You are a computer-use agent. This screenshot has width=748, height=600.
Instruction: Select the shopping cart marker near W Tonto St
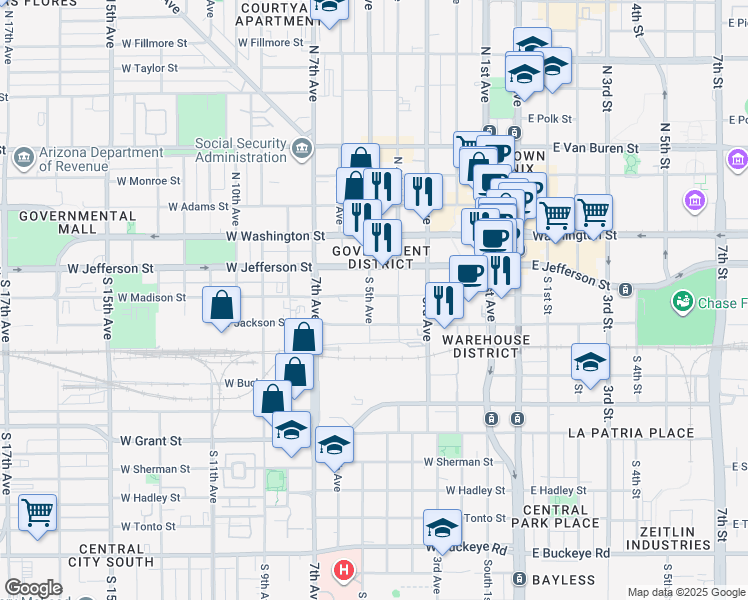38,515
